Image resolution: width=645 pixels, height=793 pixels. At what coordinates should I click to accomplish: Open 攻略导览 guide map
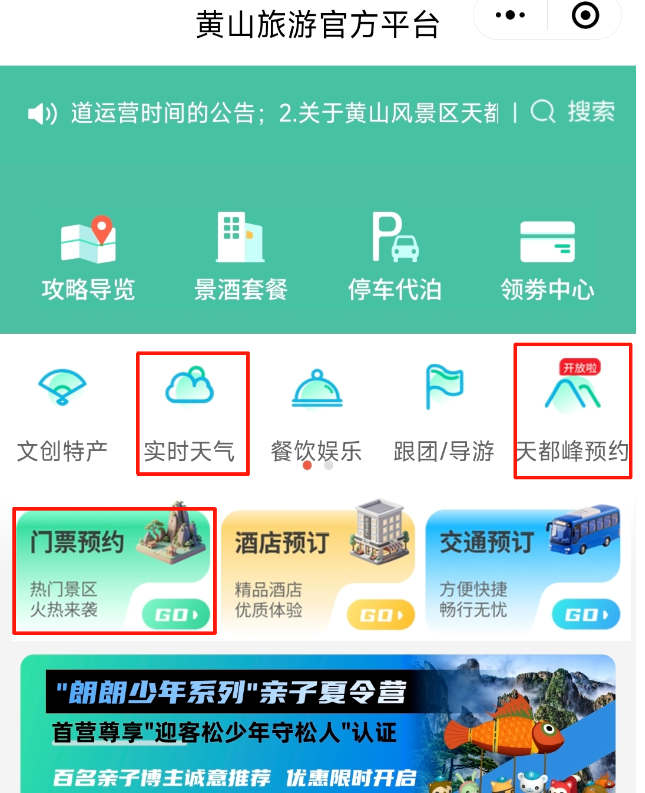(88, 257)
